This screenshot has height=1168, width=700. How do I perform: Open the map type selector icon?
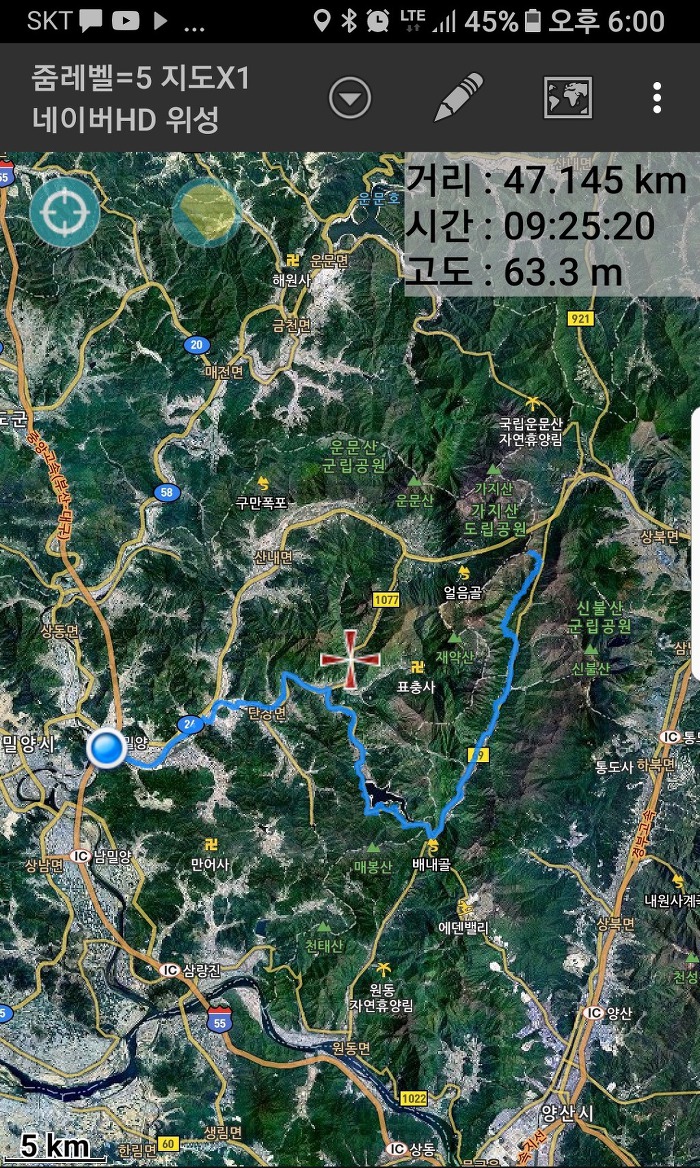click(x=567, y=98)
